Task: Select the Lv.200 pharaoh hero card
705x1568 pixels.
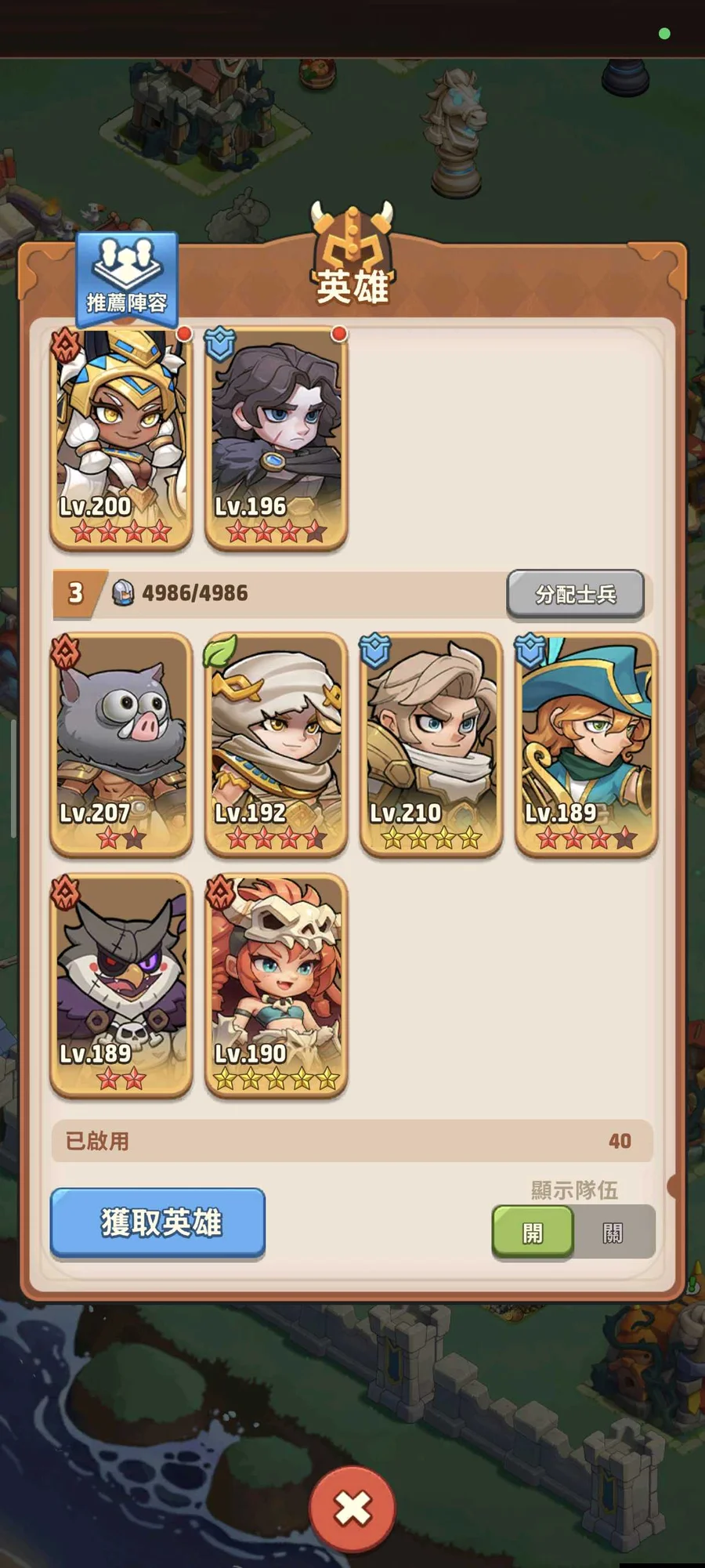Action: (x=121, y=437)
